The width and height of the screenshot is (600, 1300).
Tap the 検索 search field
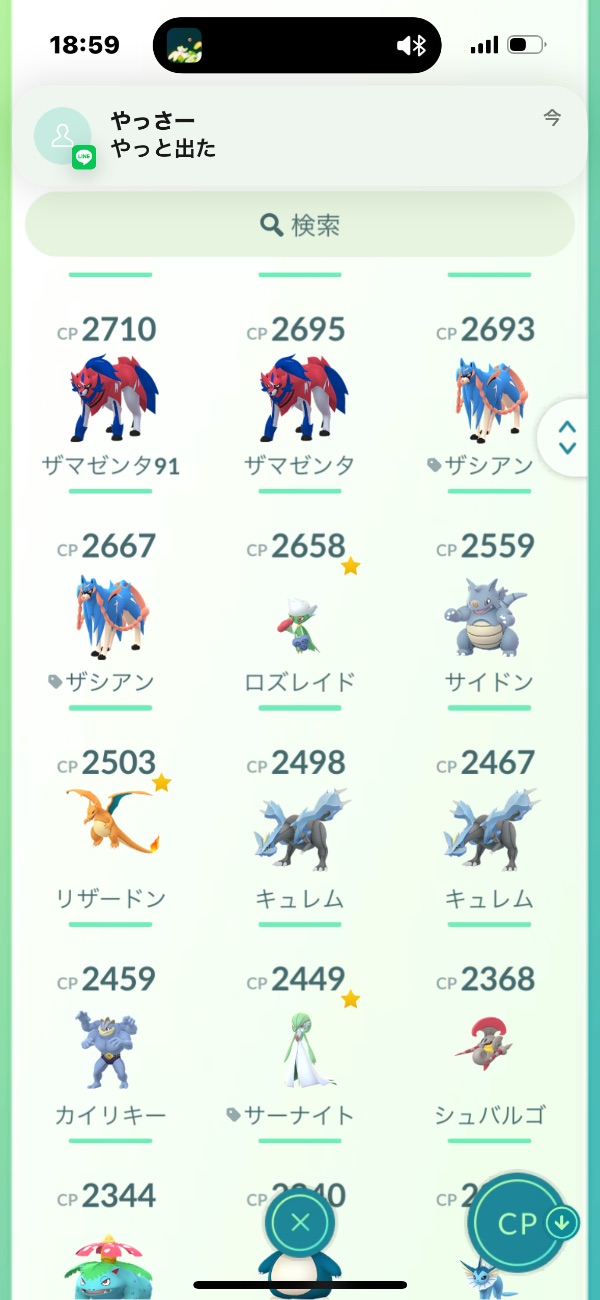(x=300, y=225)
